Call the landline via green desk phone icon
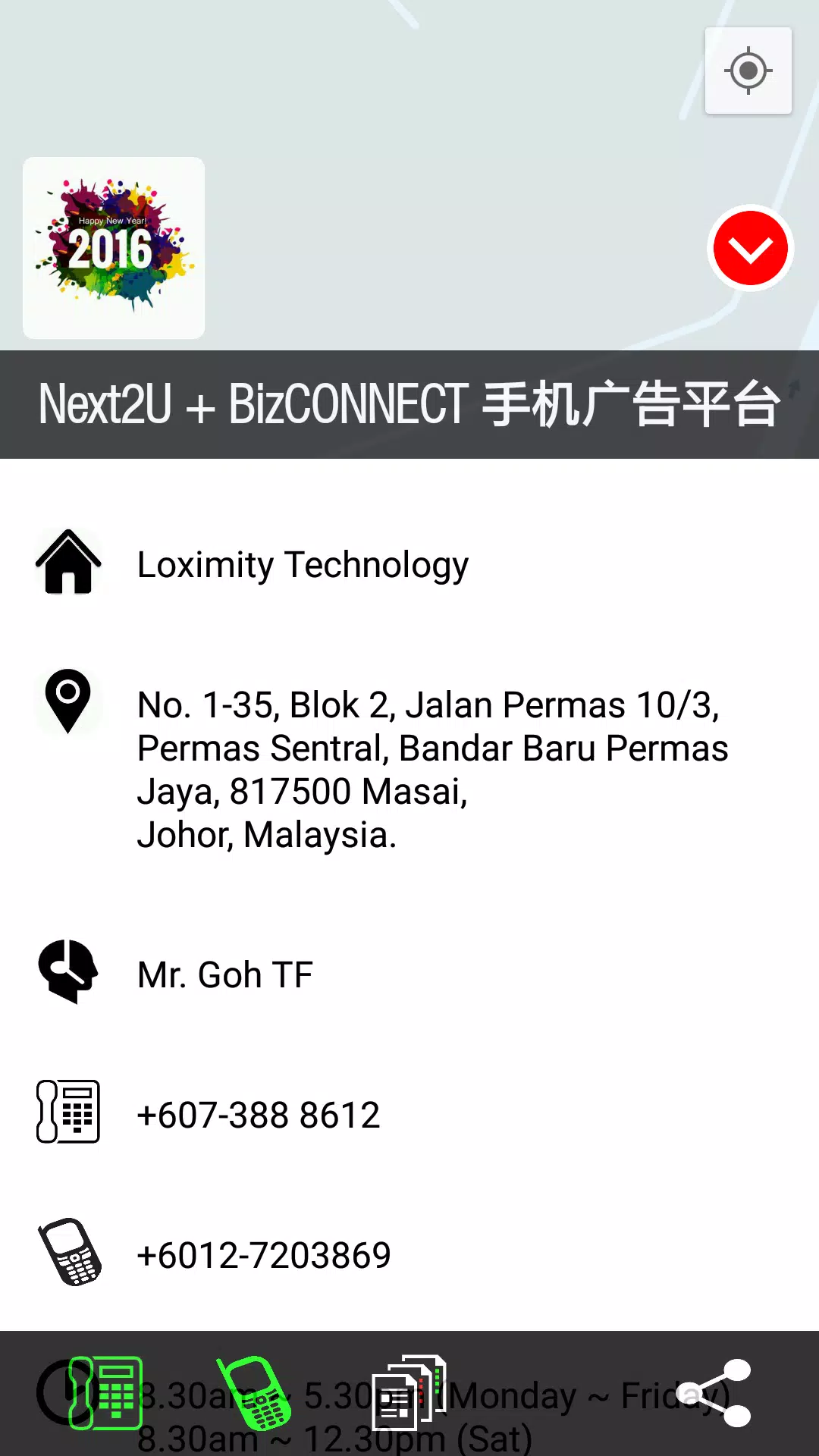819x1456 pixels. click(x=106, y=1393)
